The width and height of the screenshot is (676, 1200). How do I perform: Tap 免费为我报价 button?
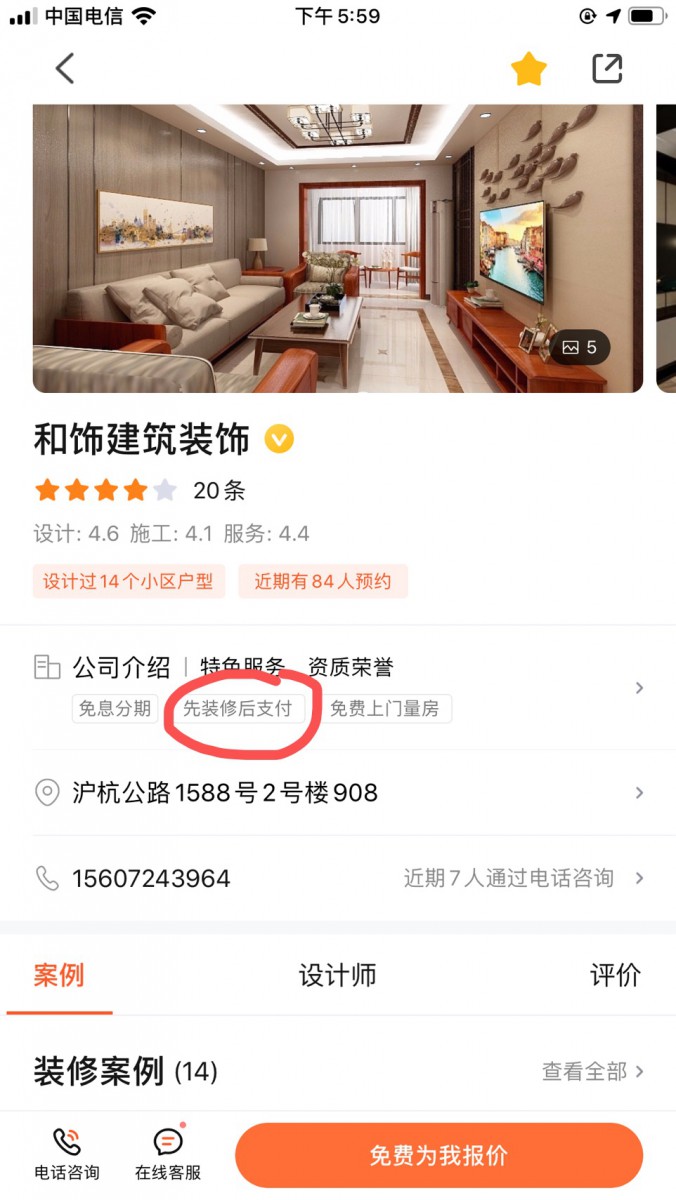[x=438, y=1155]
